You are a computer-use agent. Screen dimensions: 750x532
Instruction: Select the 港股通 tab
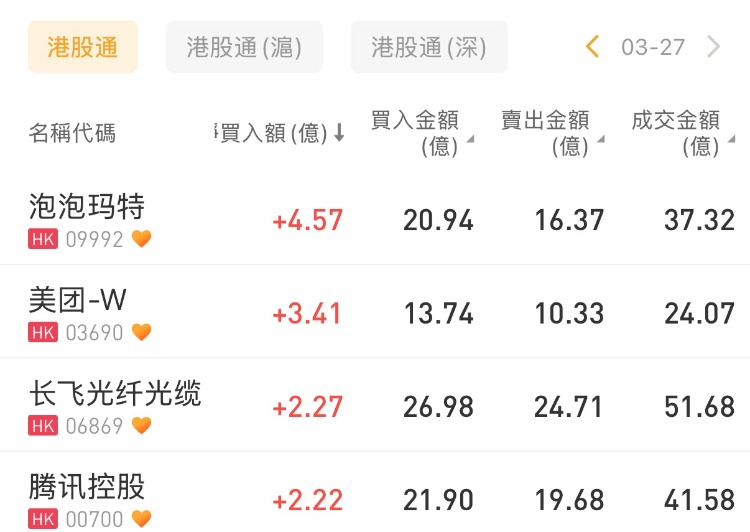pyautogui.click(x=82, y=47)
